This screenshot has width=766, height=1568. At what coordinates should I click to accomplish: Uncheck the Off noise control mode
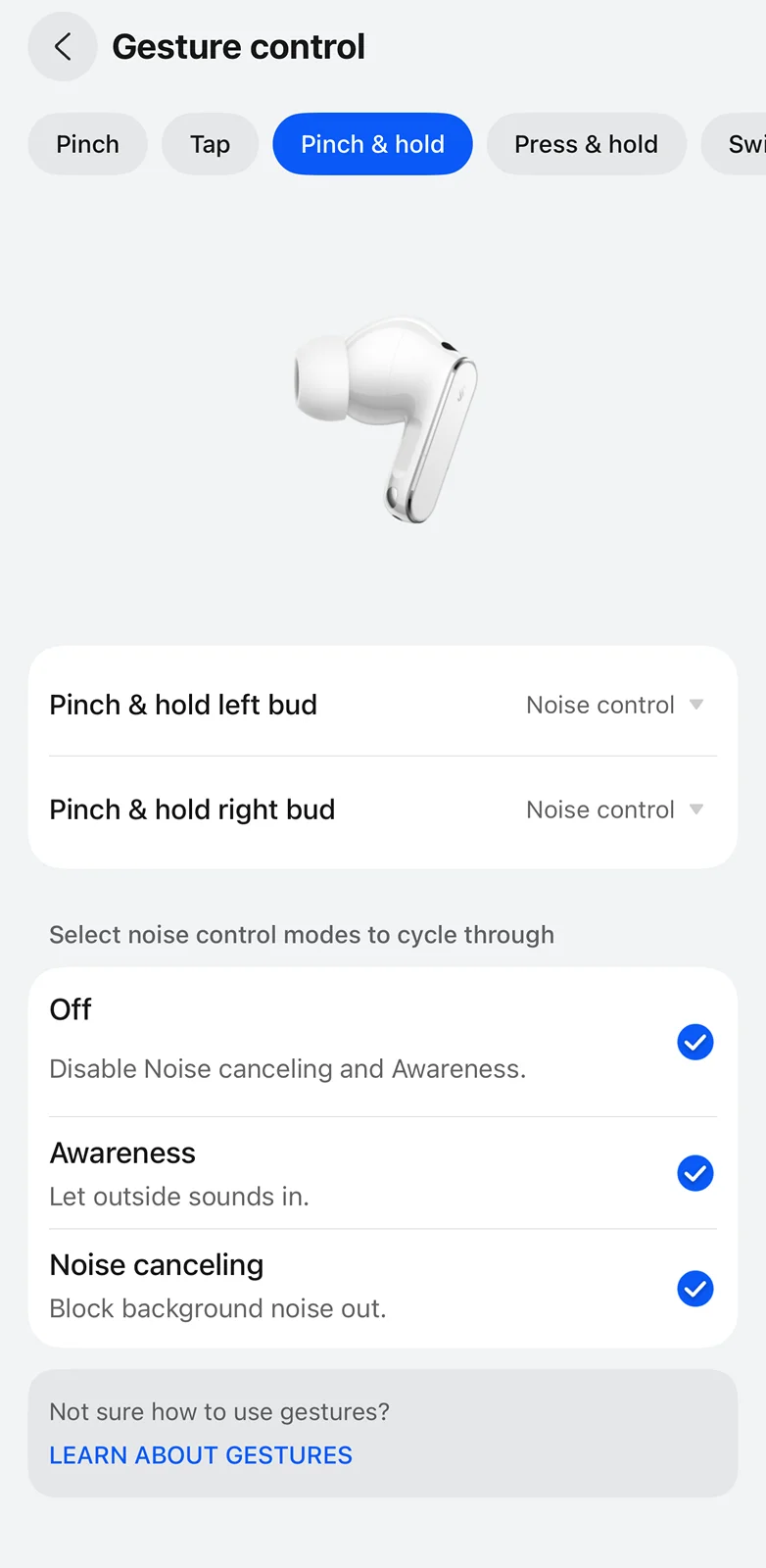tap(694, 1042)
